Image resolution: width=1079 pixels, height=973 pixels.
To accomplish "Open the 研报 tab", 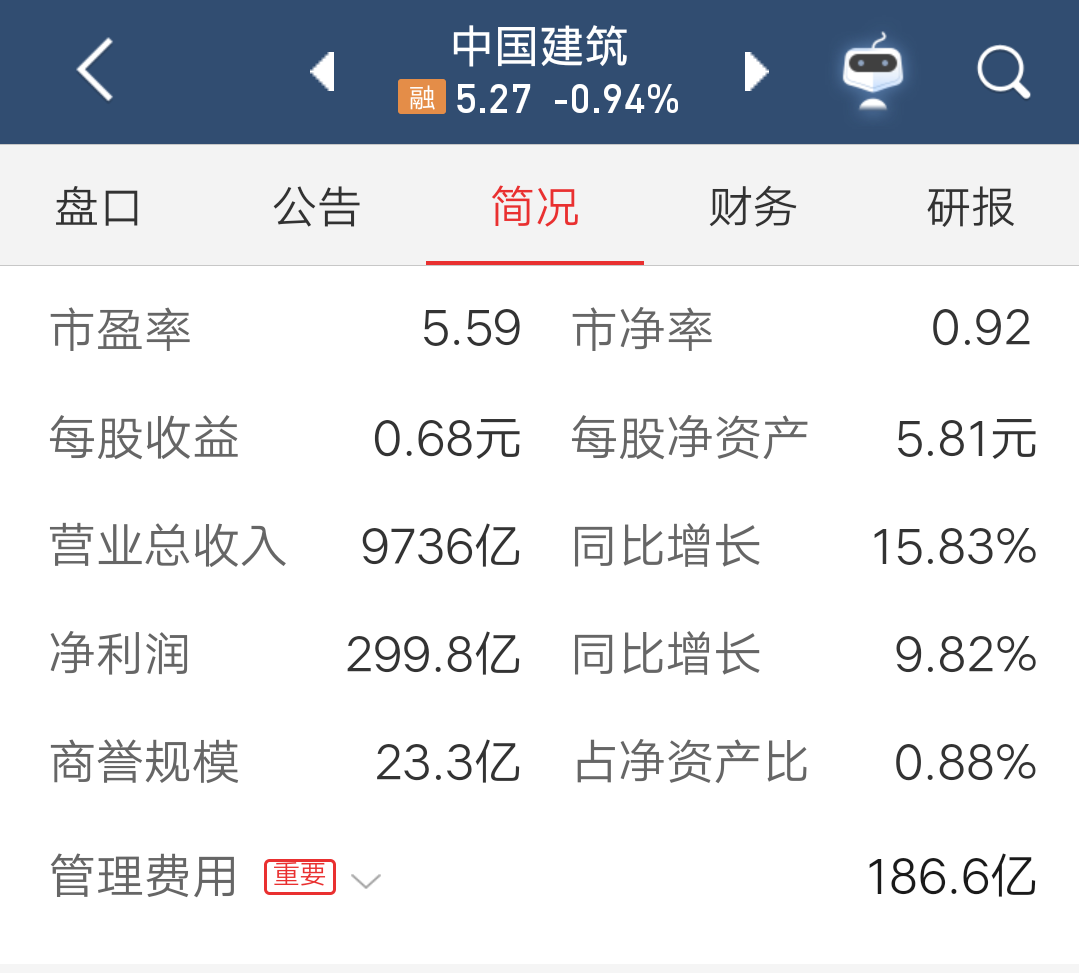I will pos(970,207).
